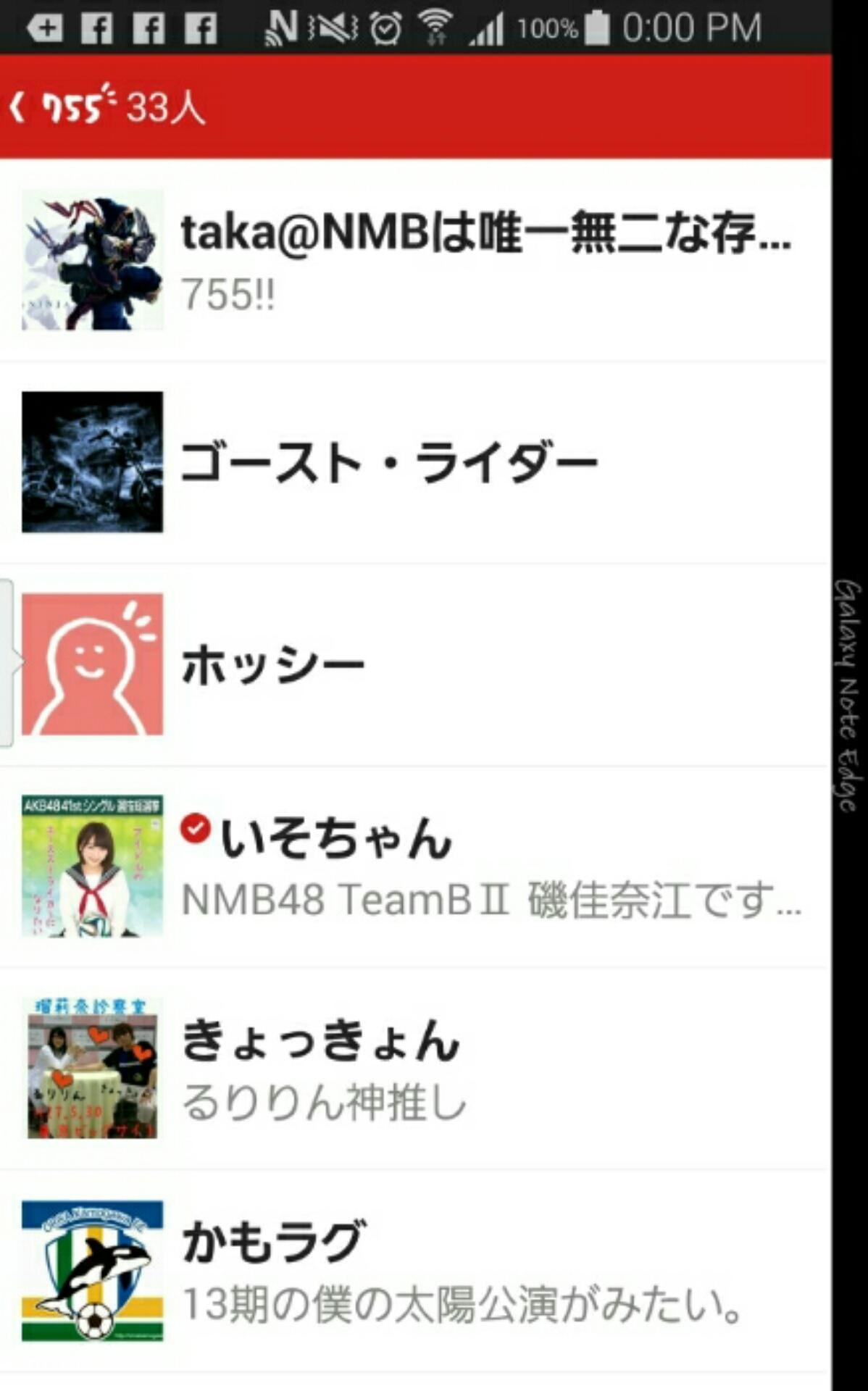Open taka@NMB user row
This screenshot has height=1391, width=868.
414,260
